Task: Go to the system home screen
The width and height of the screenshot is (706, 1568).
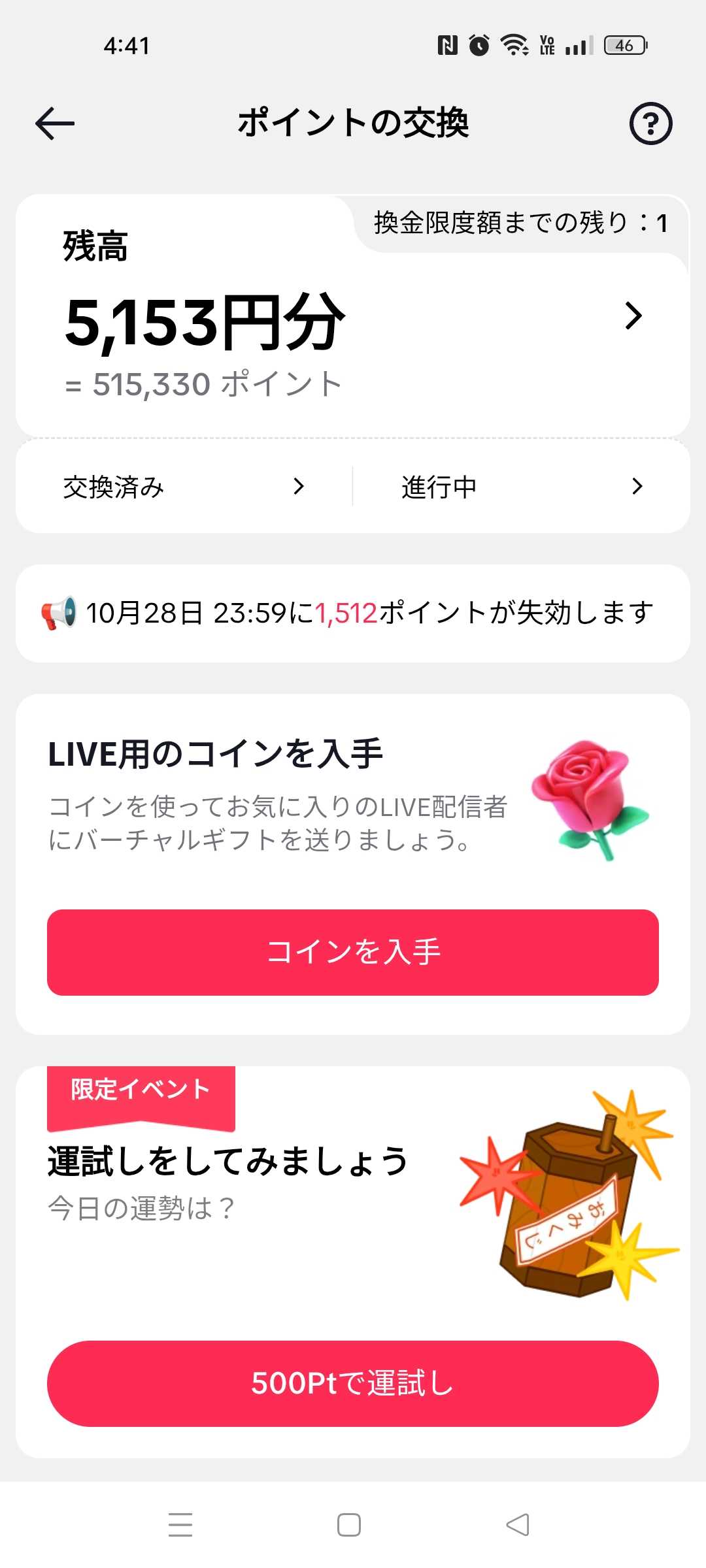Action: (x=349, y=1525)
